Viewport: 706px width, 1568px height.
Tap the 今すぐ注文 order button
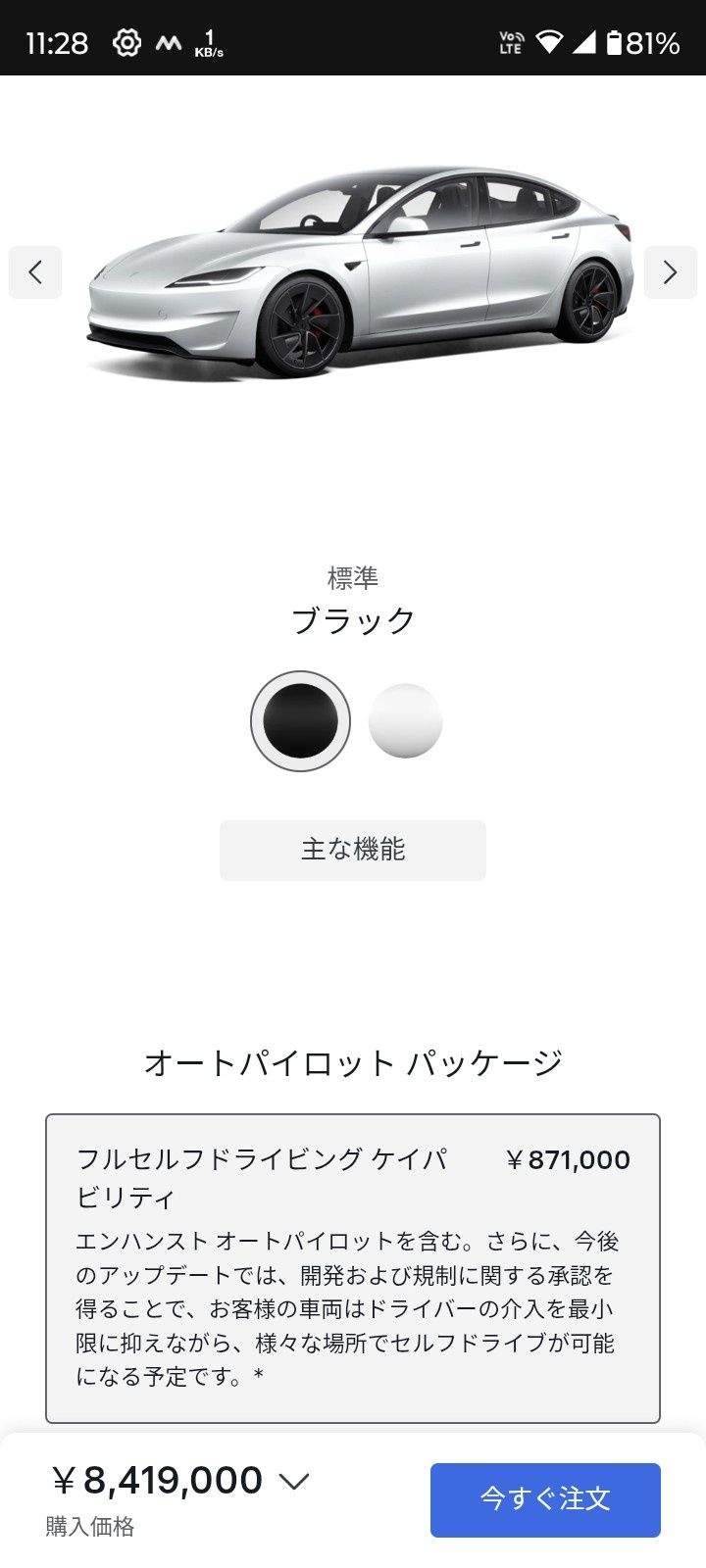[x=545, y=1499]
